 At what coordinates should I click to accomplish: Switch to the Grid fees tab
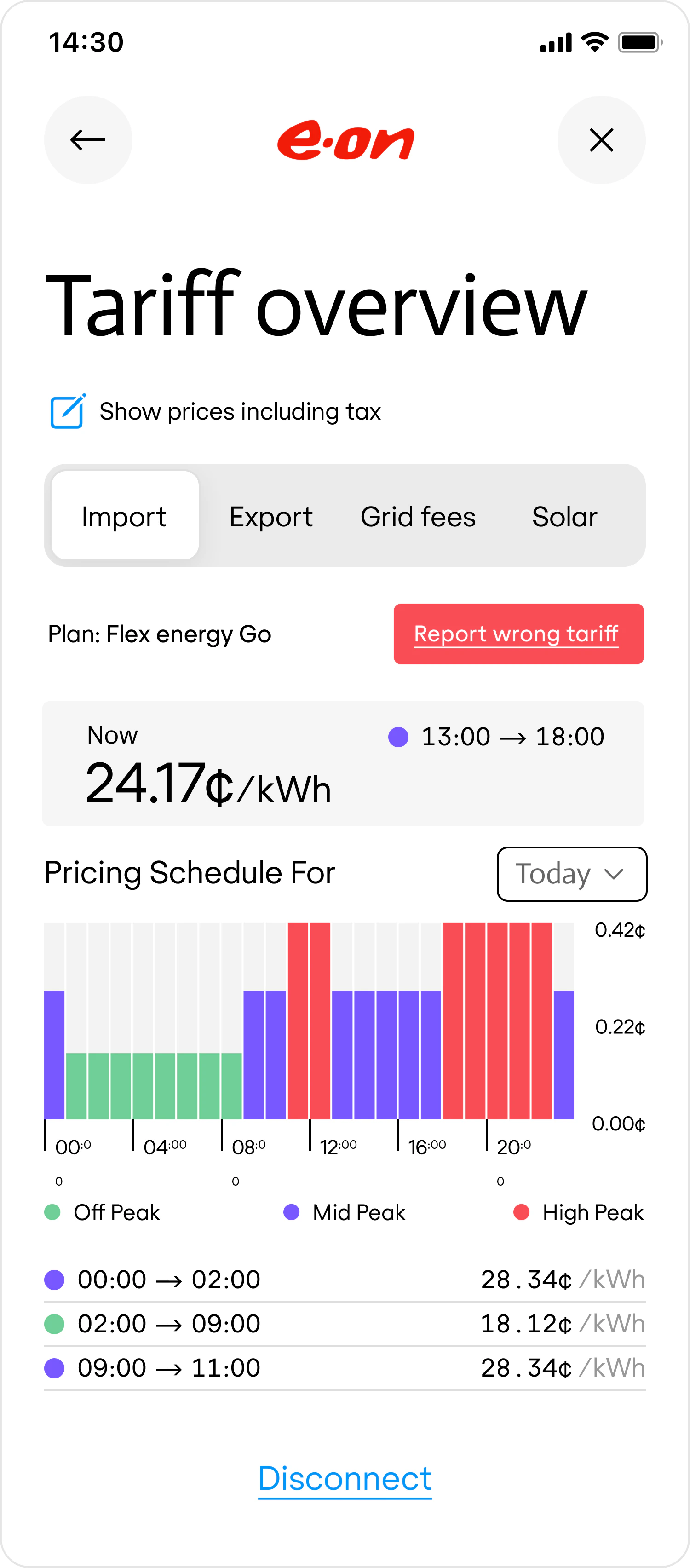(418, 516)
